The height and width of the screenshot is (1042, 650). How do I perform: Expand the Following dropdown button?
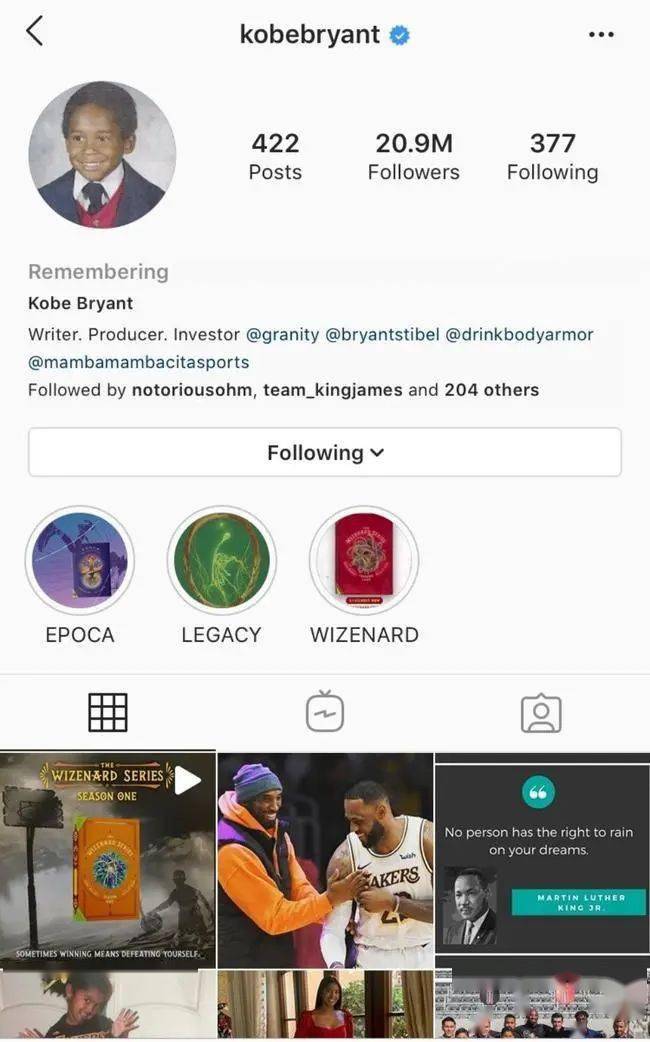point(325,452)
